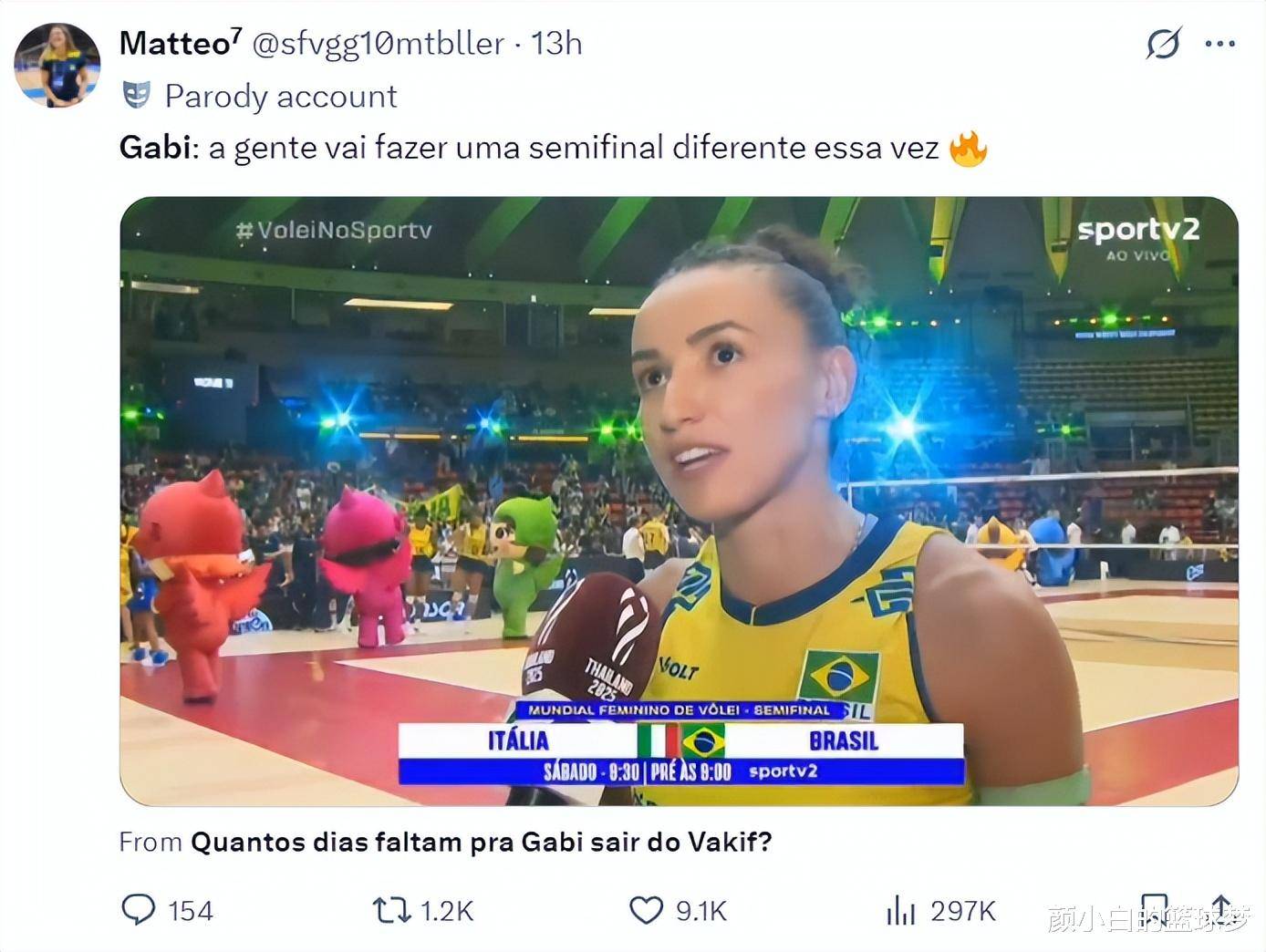This screenshot has width=1266, height=952.
Task: Open the Grok explain icon
Action: pyautogui.click(x=1164, y=43)
